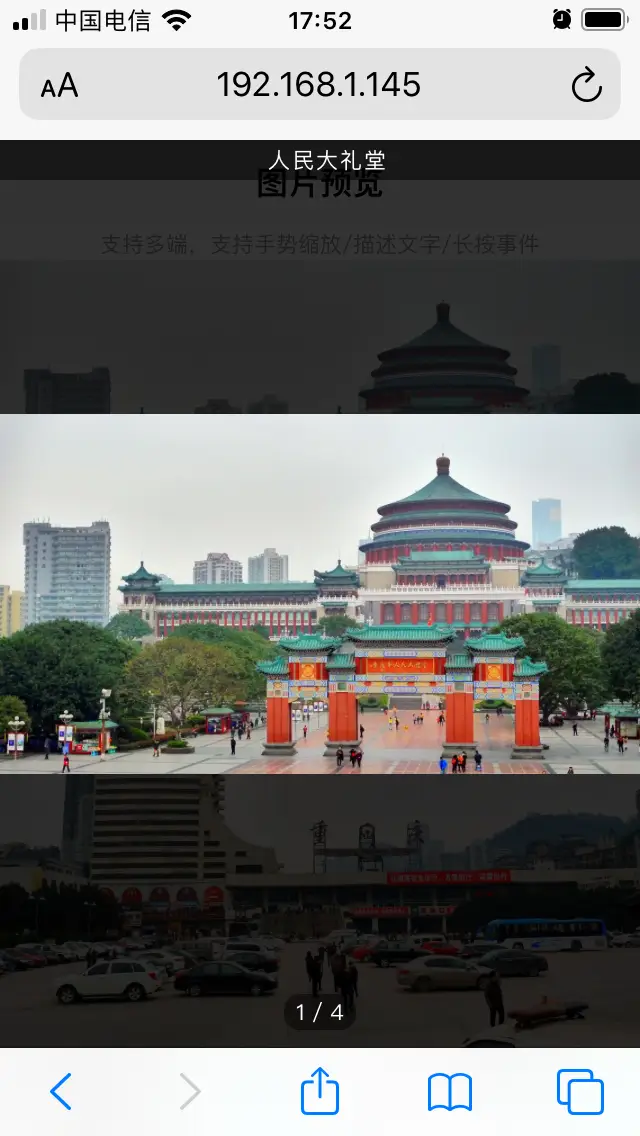Reload the current page
Screen dimensions: 640x1136
[586, 86]
